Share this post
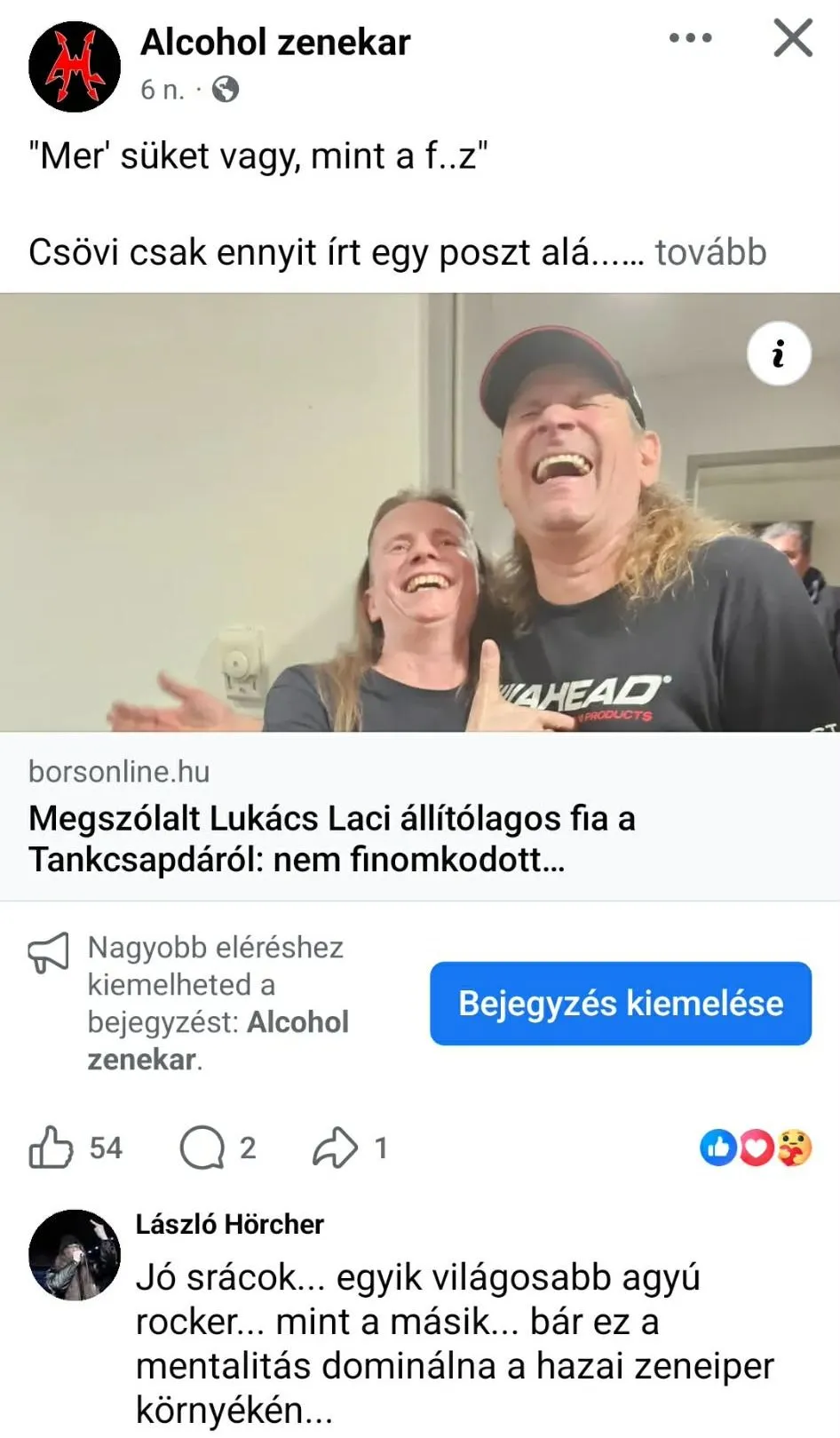 point(335,1148)
